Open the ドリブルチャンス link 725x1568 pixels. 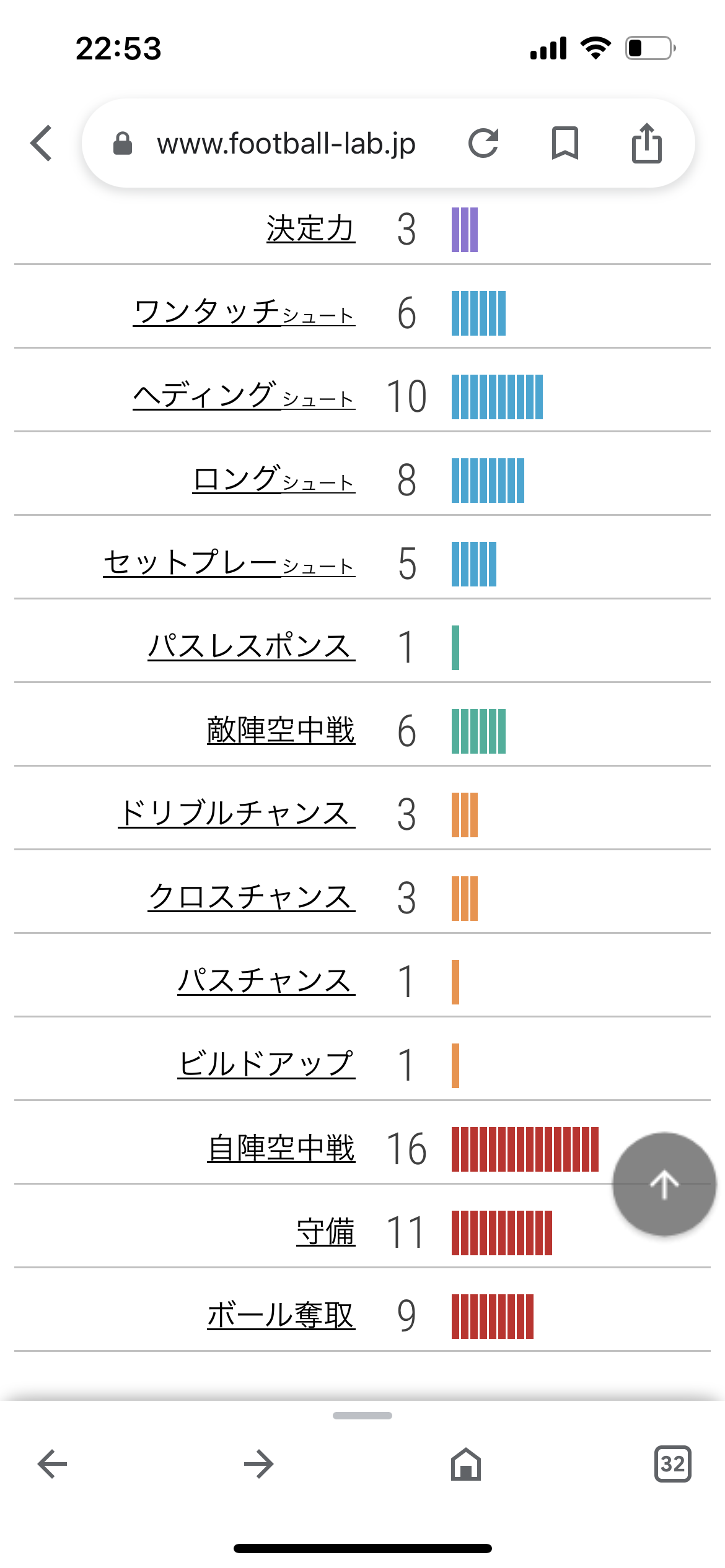tap(237, 814)
